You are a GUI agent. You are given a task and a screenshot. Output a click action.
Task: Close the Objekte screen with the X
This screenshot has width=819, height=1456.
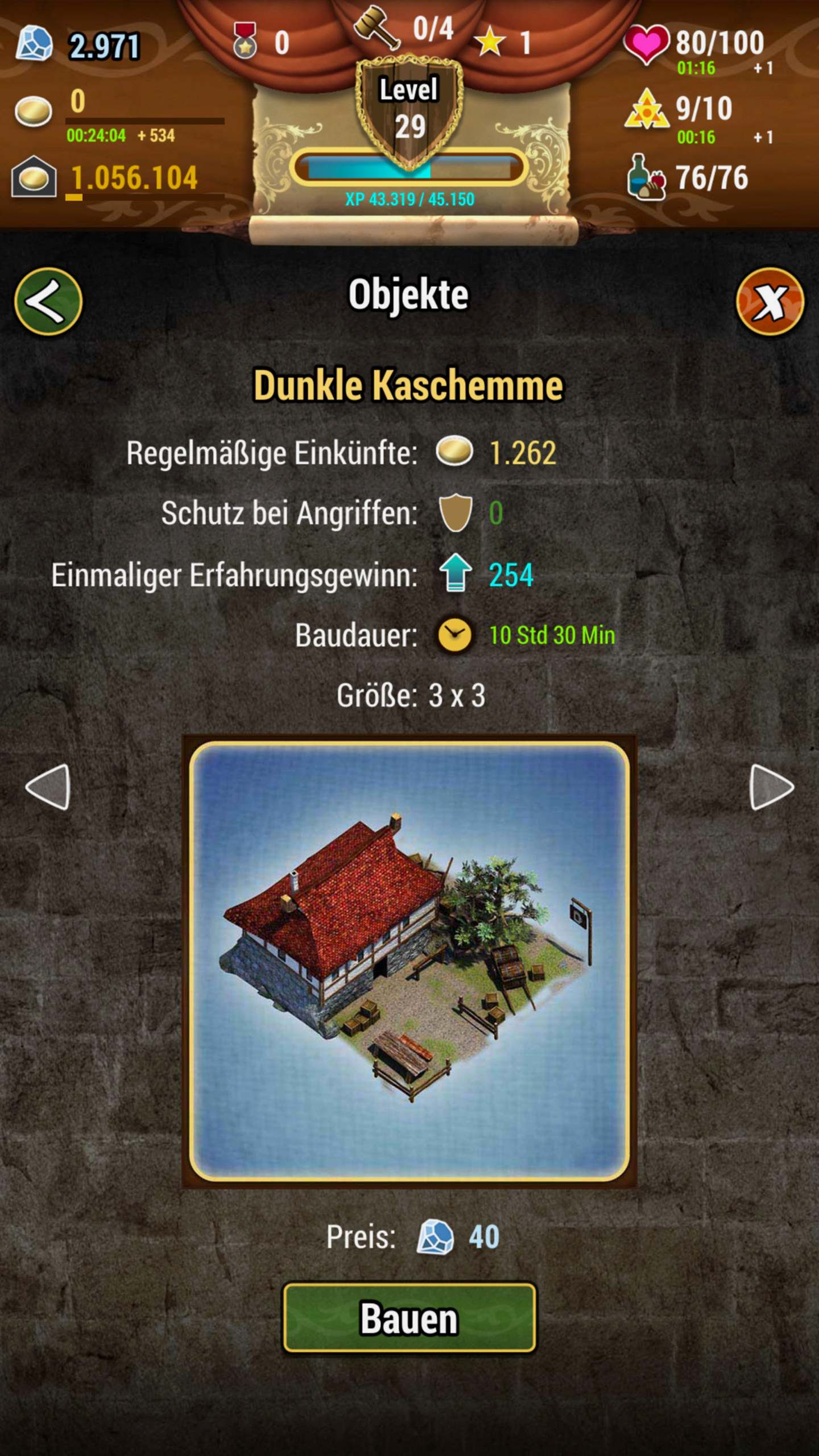770,301
